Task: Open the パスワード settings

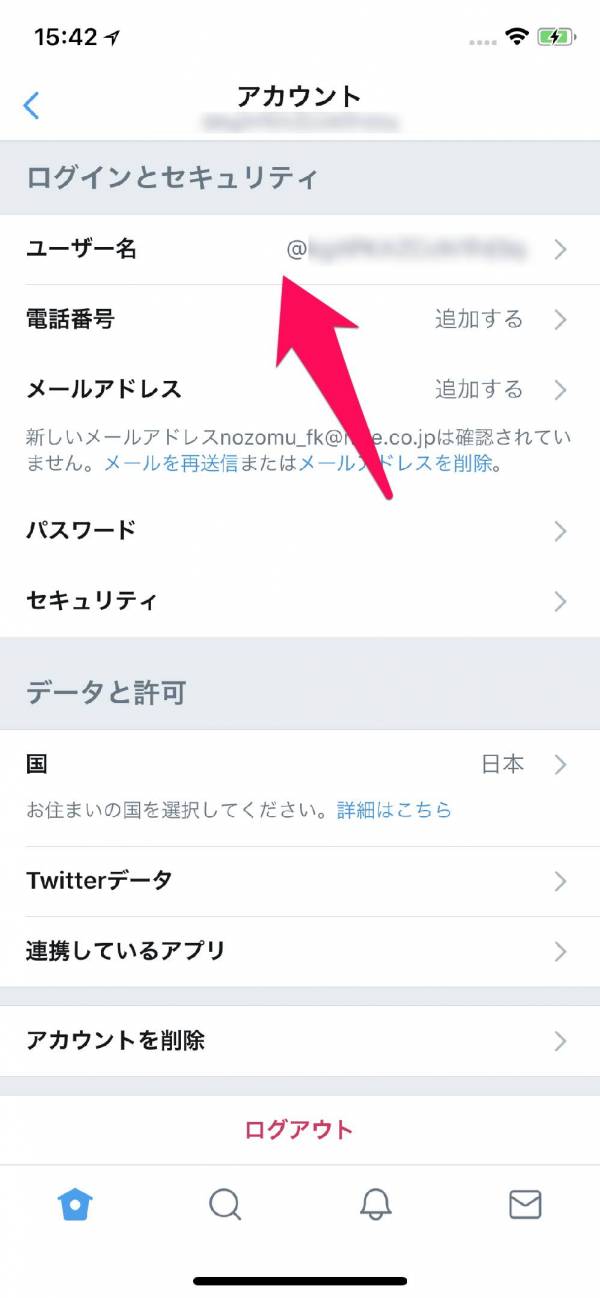Action: click(x=300, y=530)
